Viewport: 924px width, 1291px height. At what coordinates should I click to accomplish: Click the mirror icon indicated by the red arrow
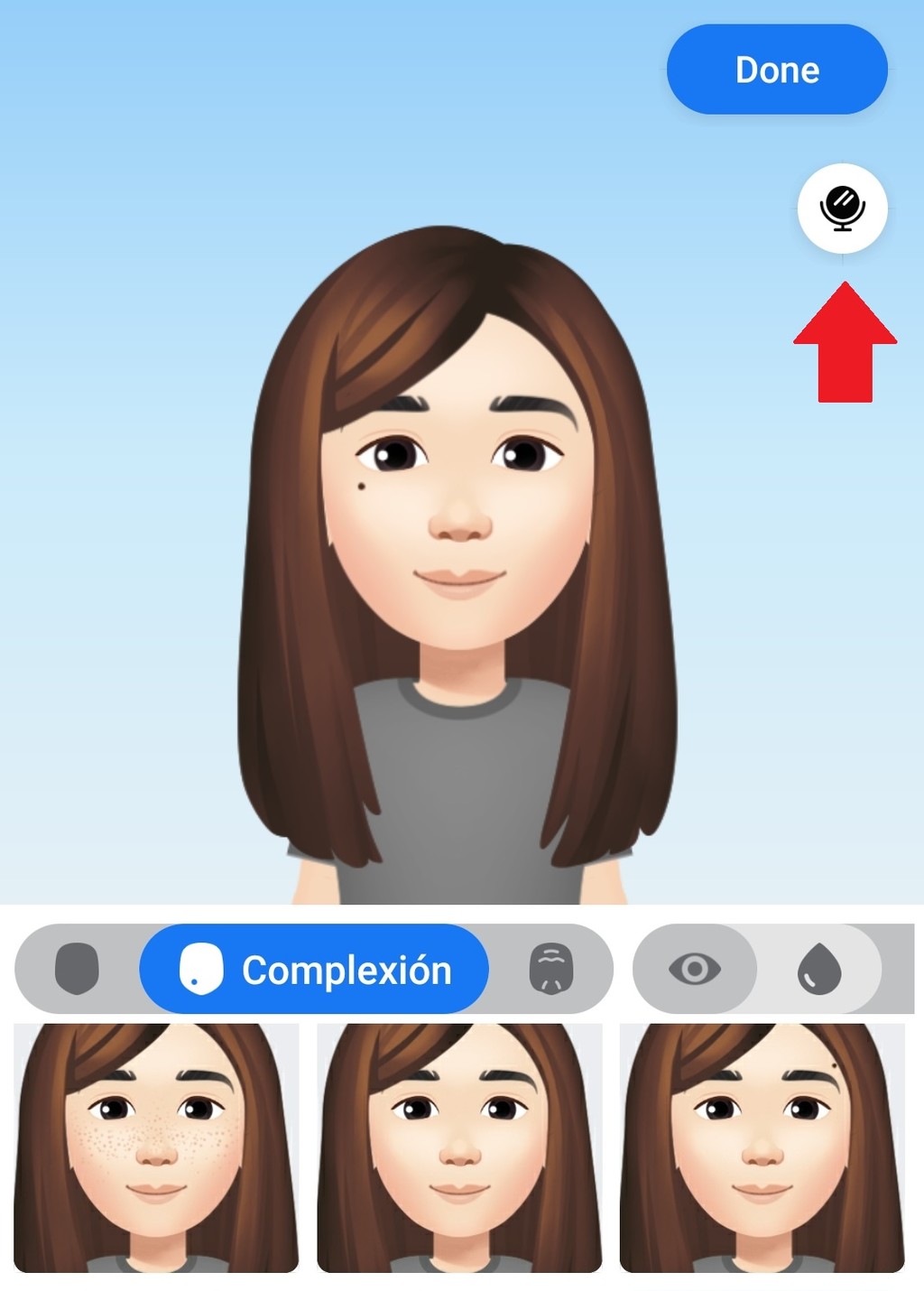point(841,209)
